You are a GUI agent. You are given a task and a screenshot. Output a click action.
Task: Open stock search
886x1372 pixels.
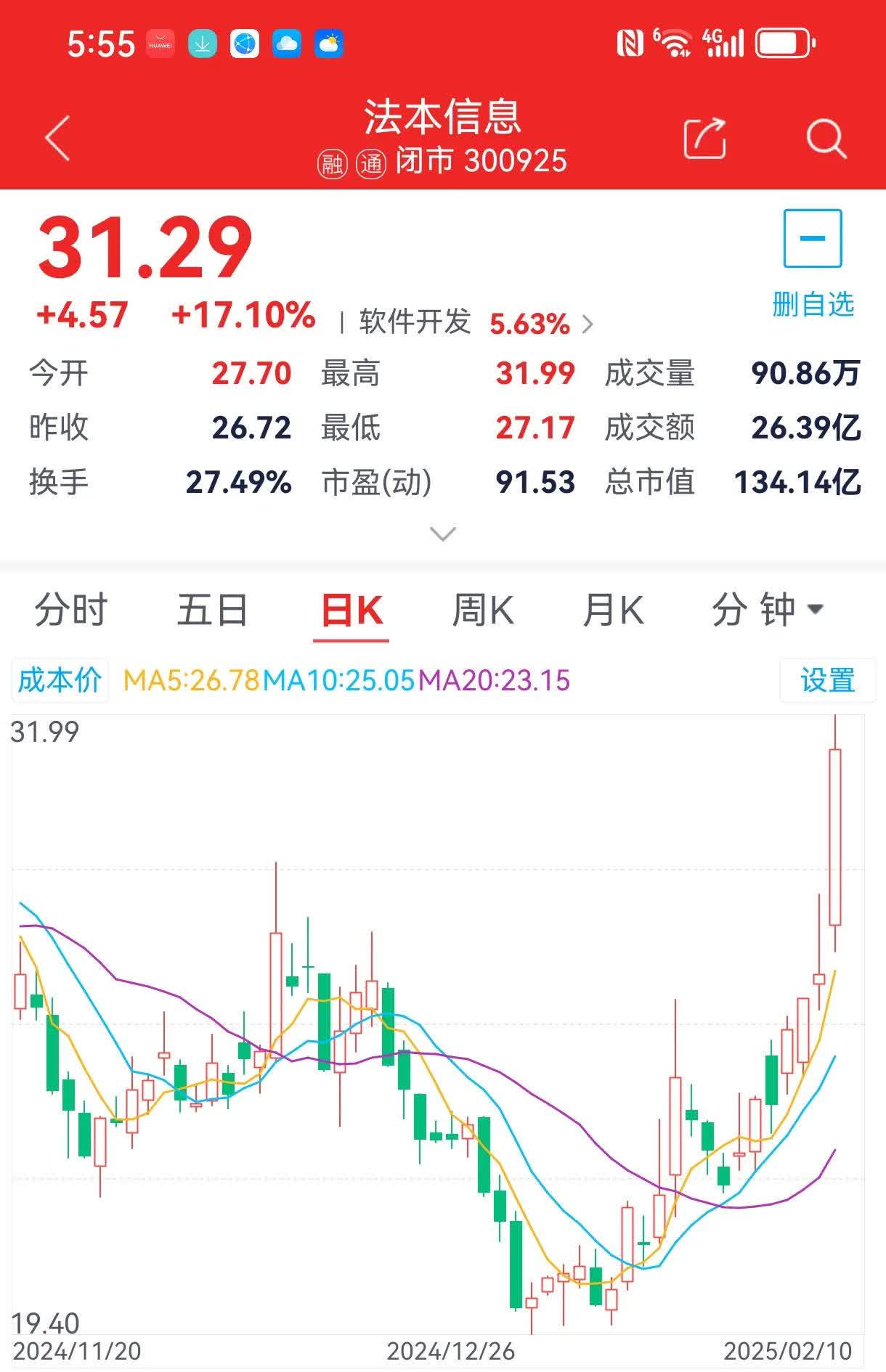(824, 138)
